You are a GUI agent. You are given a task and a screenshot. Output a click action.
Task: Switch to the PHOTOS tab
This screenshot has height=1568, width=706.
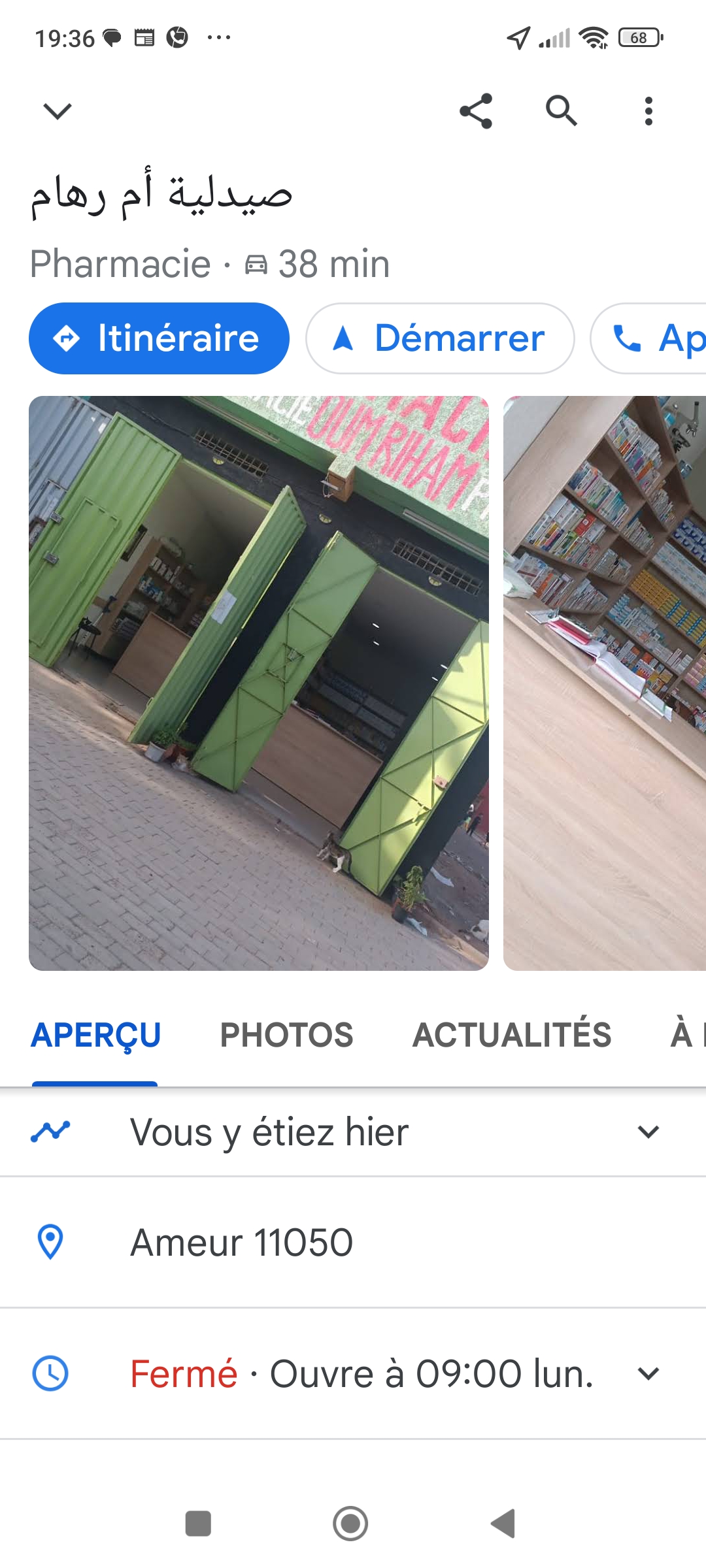[286, 1035]
